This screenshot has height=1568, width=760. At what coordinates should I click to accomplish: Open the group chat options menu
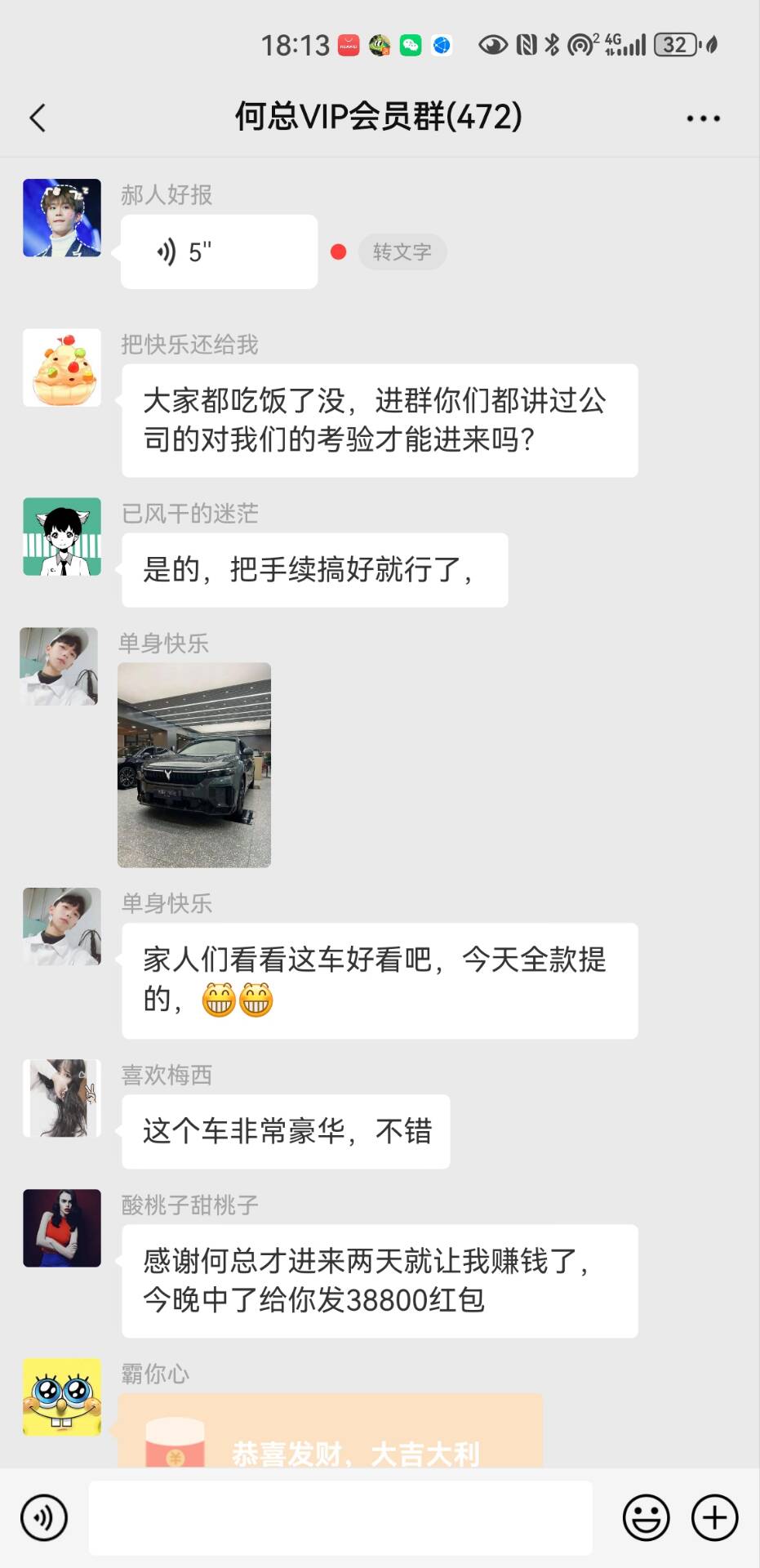[x=702, y=118]
